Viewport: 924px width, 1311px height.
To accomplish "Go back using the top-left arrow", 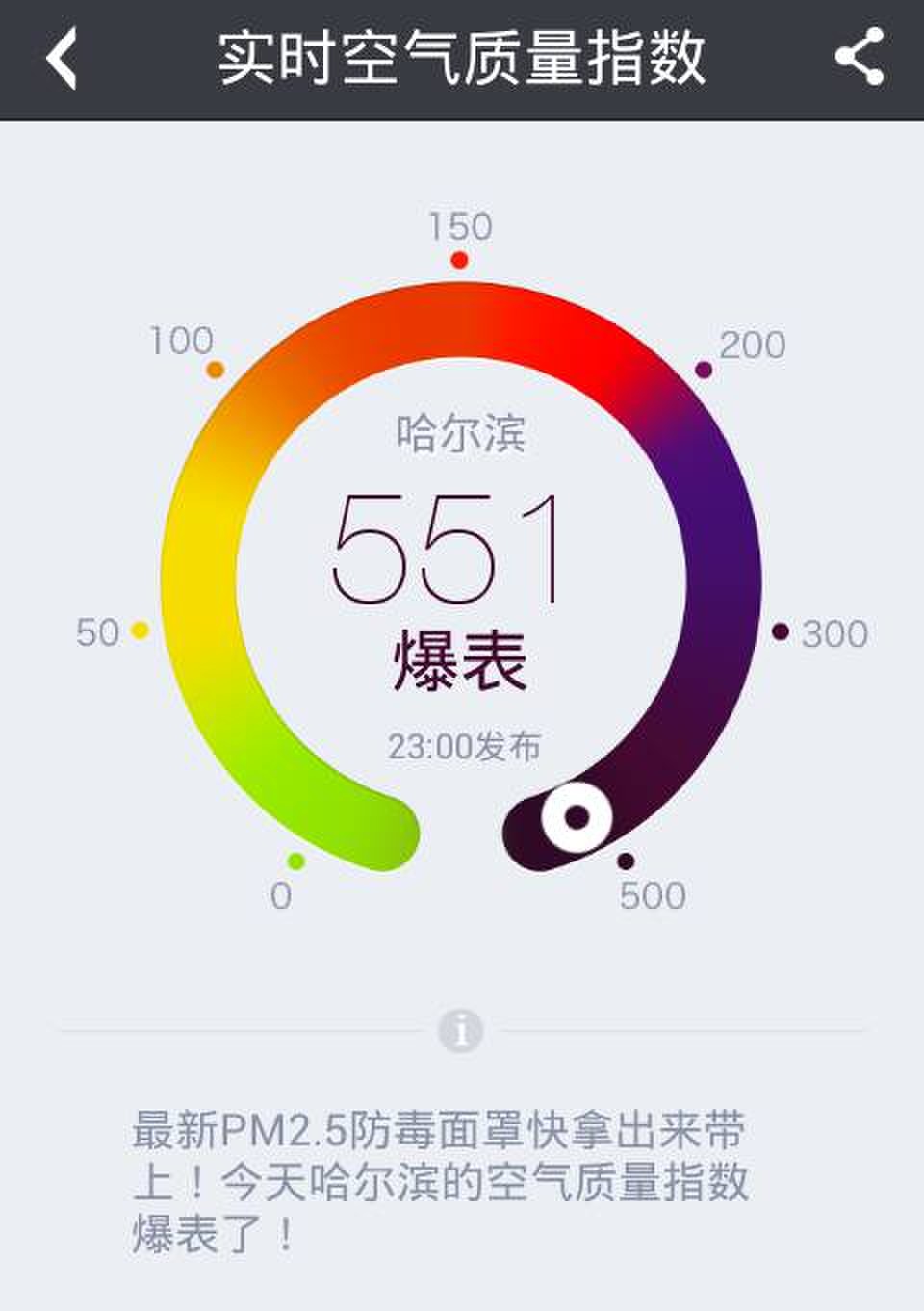I will [x=62, y=58].
